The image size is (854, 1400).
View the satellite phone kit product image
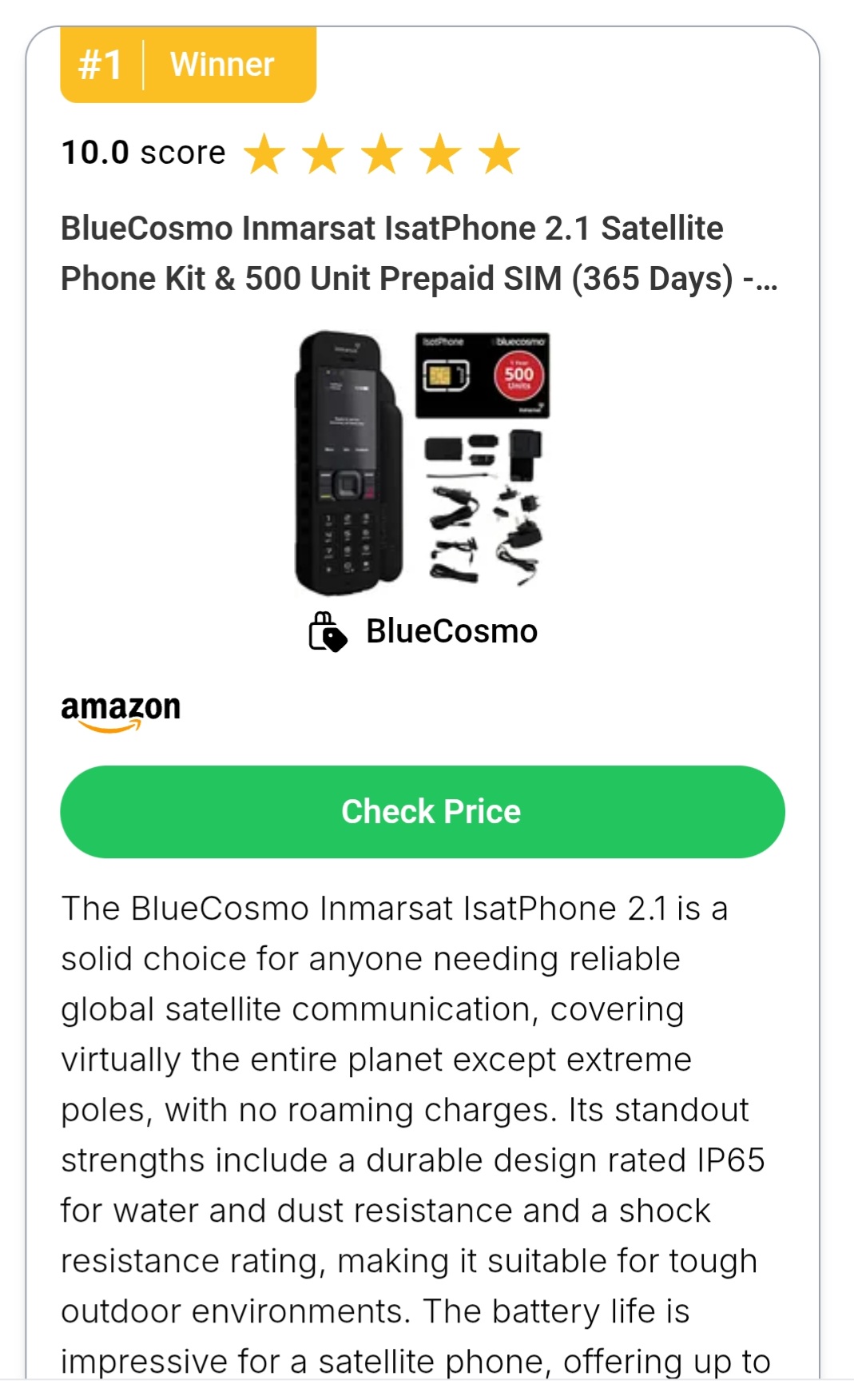pyautogui.click(x=422, y=463)
